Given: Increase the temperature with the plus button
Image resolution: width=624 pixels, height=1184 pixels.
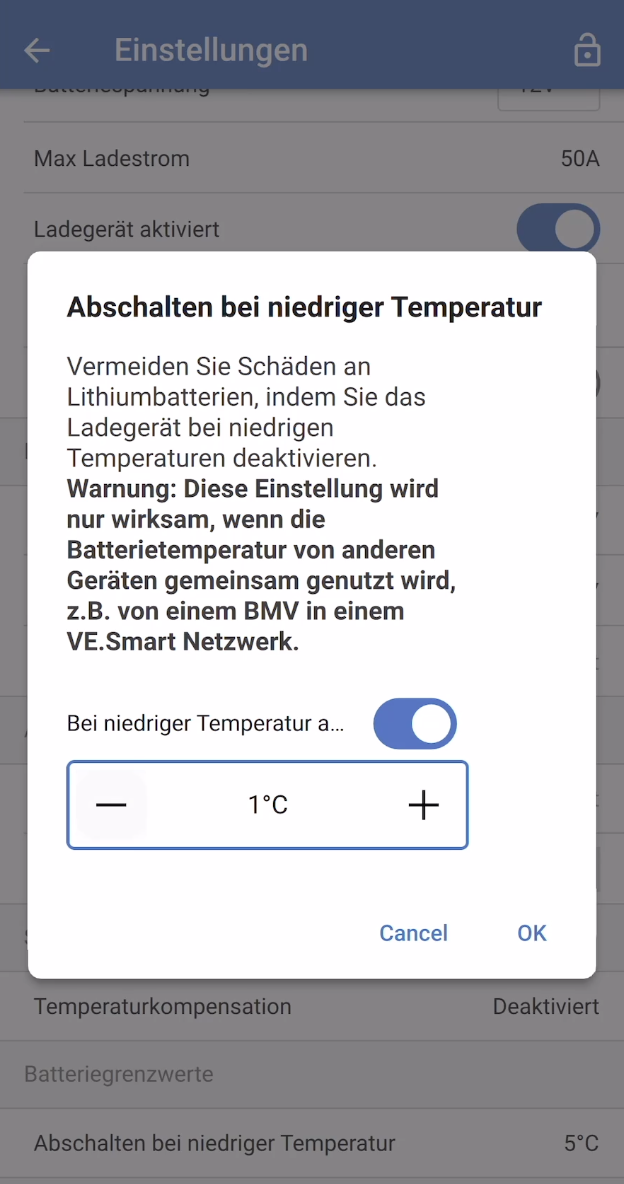Looking at the screenshot, I should 423,805.
